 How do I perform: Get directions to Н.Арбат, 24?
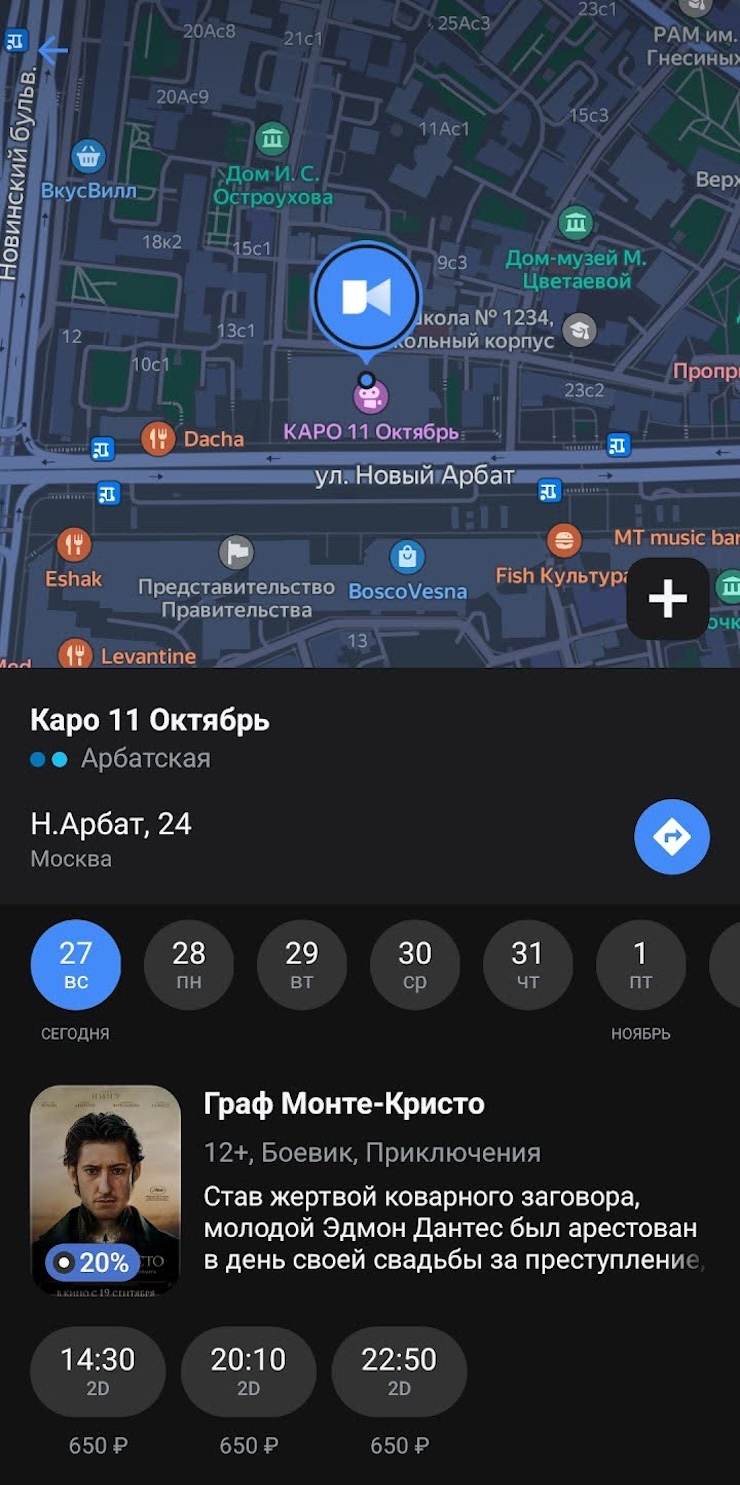point(672,837)
